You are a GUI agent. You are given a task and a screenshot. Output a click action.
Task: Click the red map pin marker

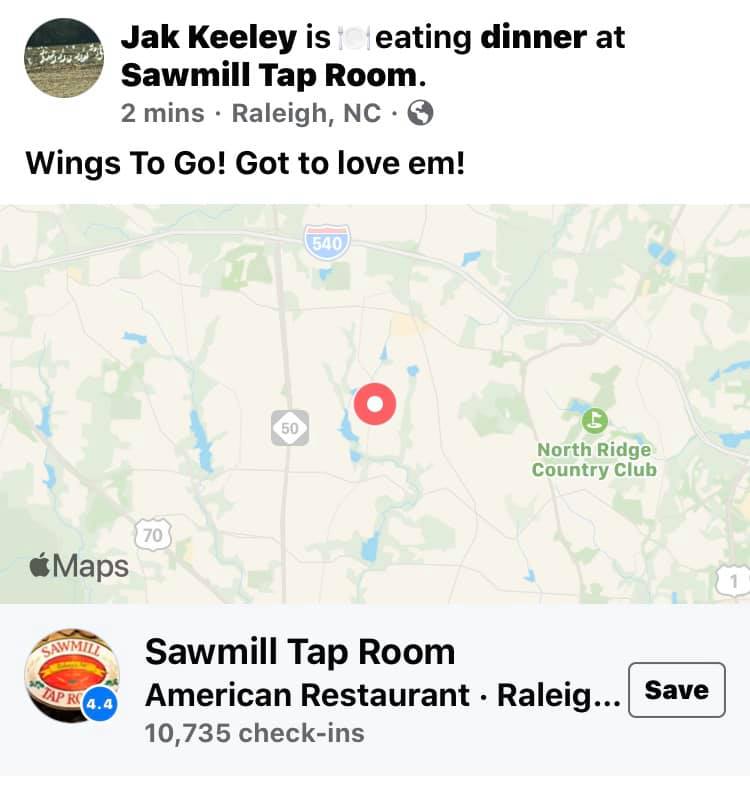point(375,406)
